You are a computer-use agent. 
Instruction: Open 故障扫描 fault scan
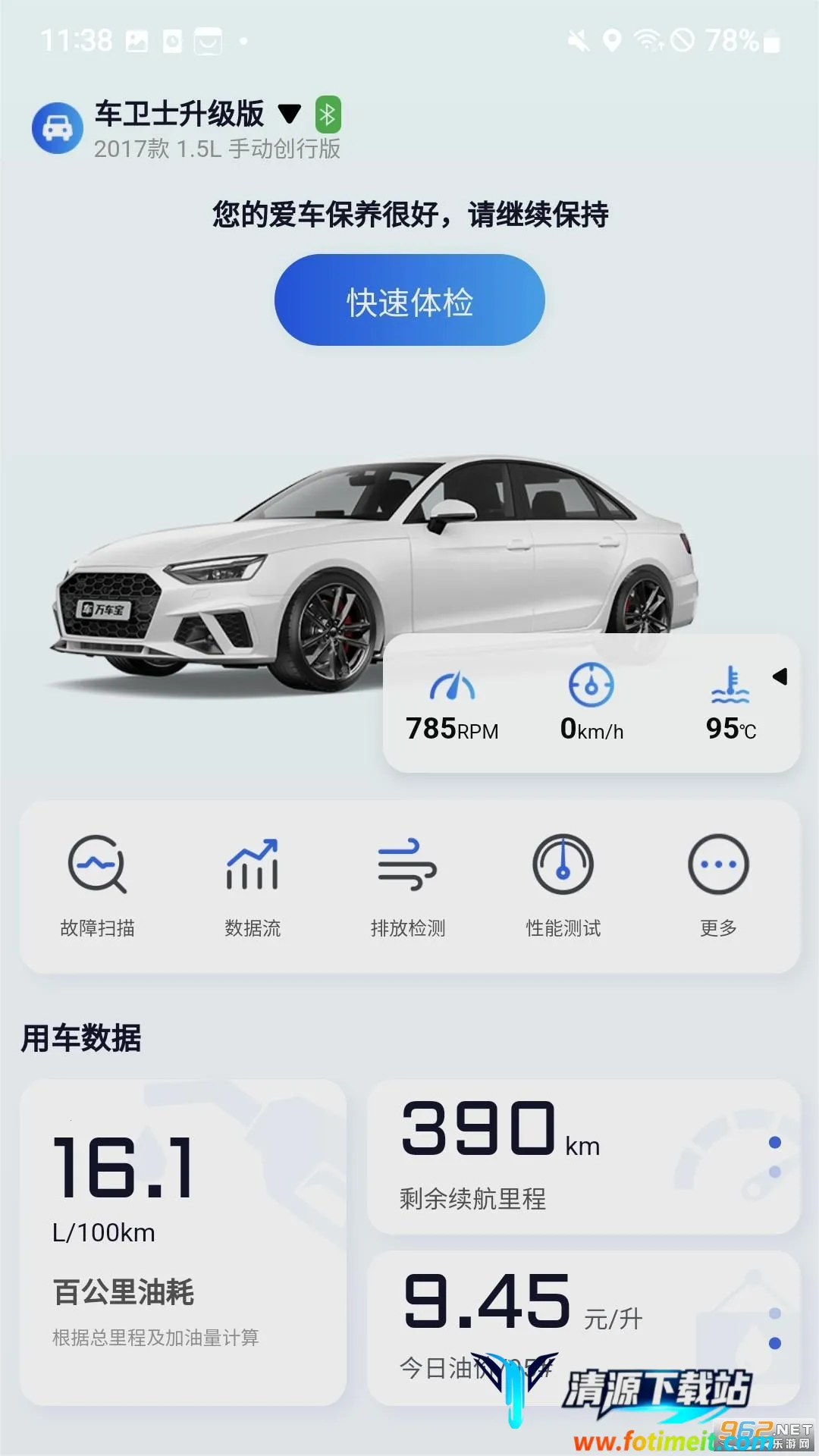[97, 885]
